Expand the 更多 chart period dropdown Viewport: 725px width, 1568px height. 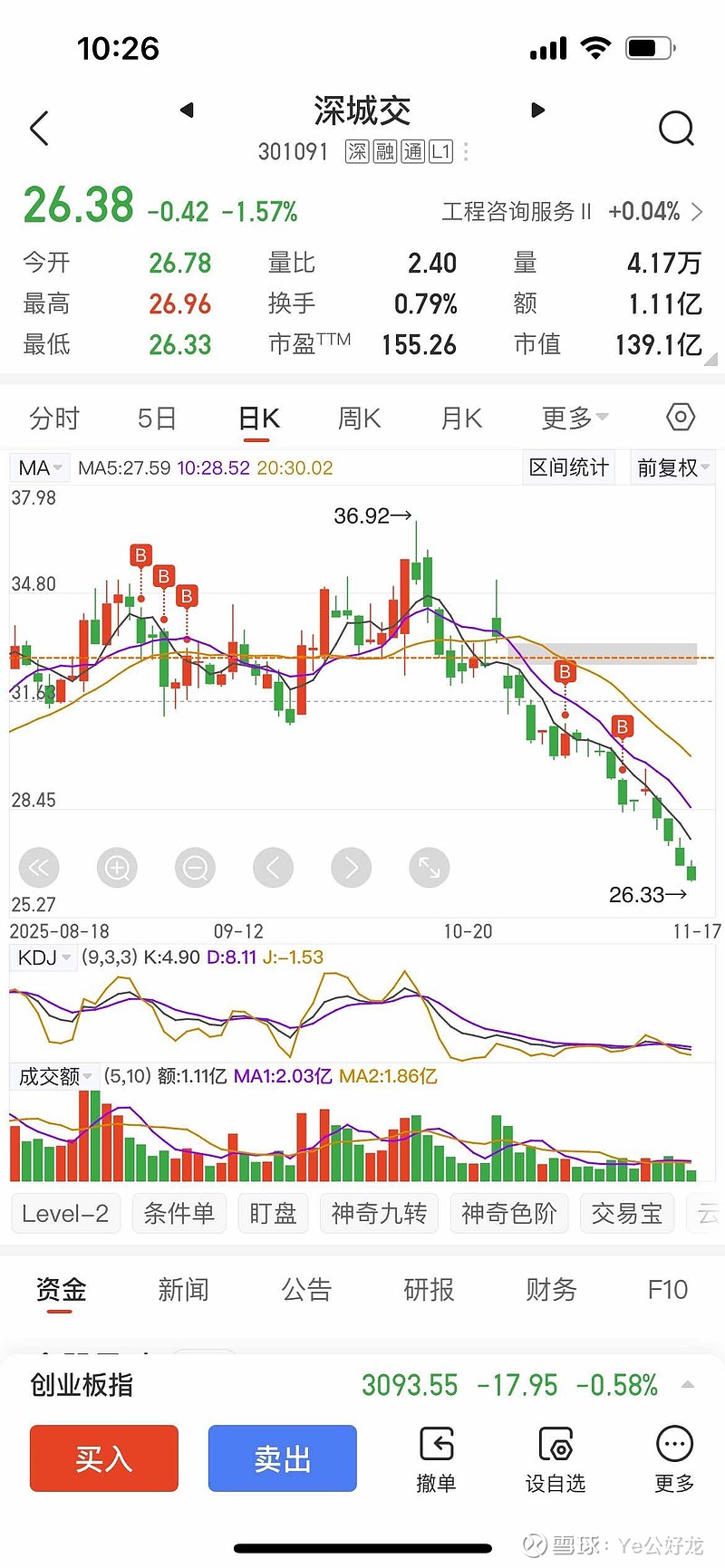[575, 418]
